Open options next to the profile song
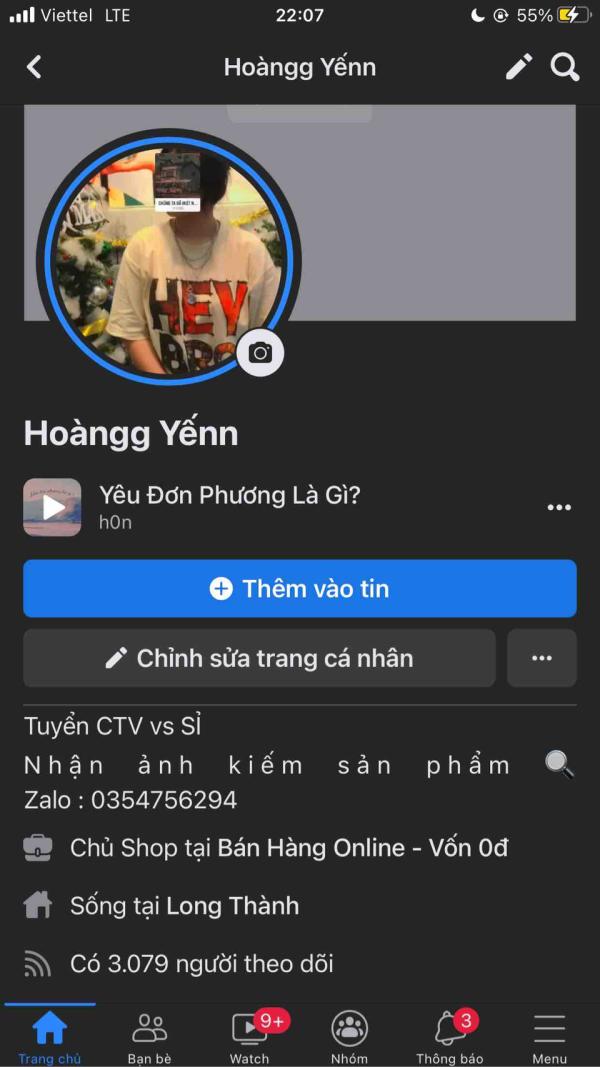This screenshot has width=600, height=1067. tap(559, 508)
